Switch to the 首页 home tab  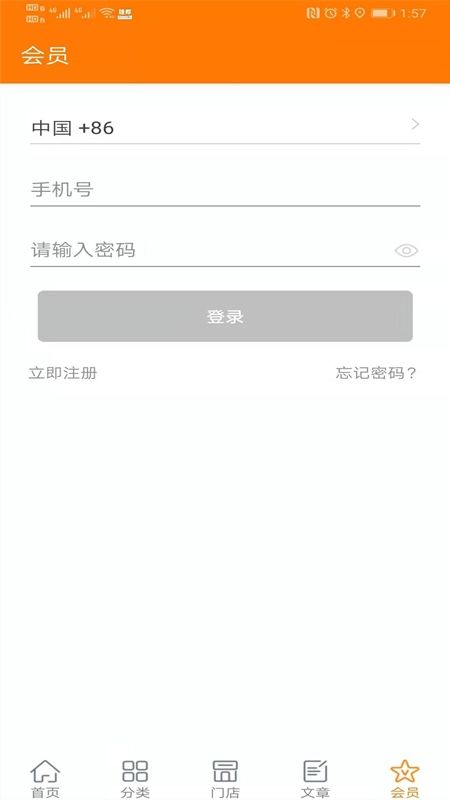(x=45, y=779)
